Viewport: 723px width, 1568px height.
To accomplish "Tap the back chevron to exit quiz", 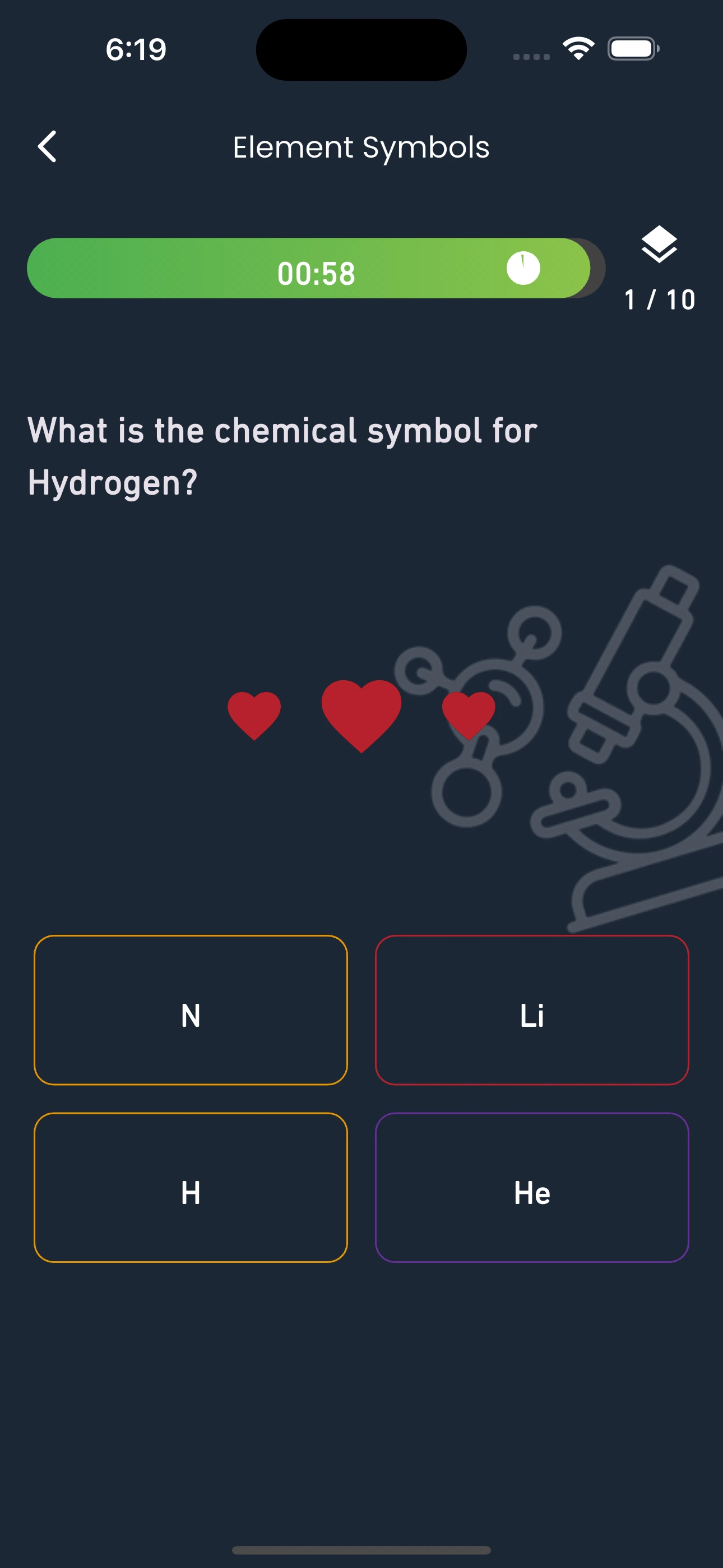I will (48, 146).
